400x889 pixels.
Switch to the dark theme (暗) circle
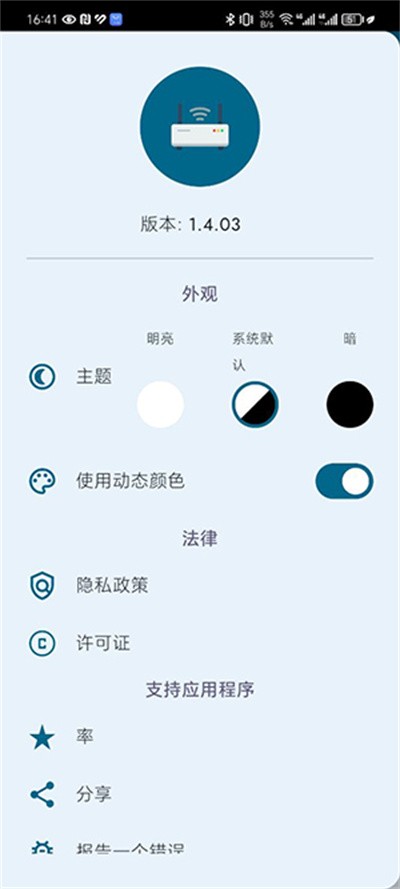click(x=350, y=404)
